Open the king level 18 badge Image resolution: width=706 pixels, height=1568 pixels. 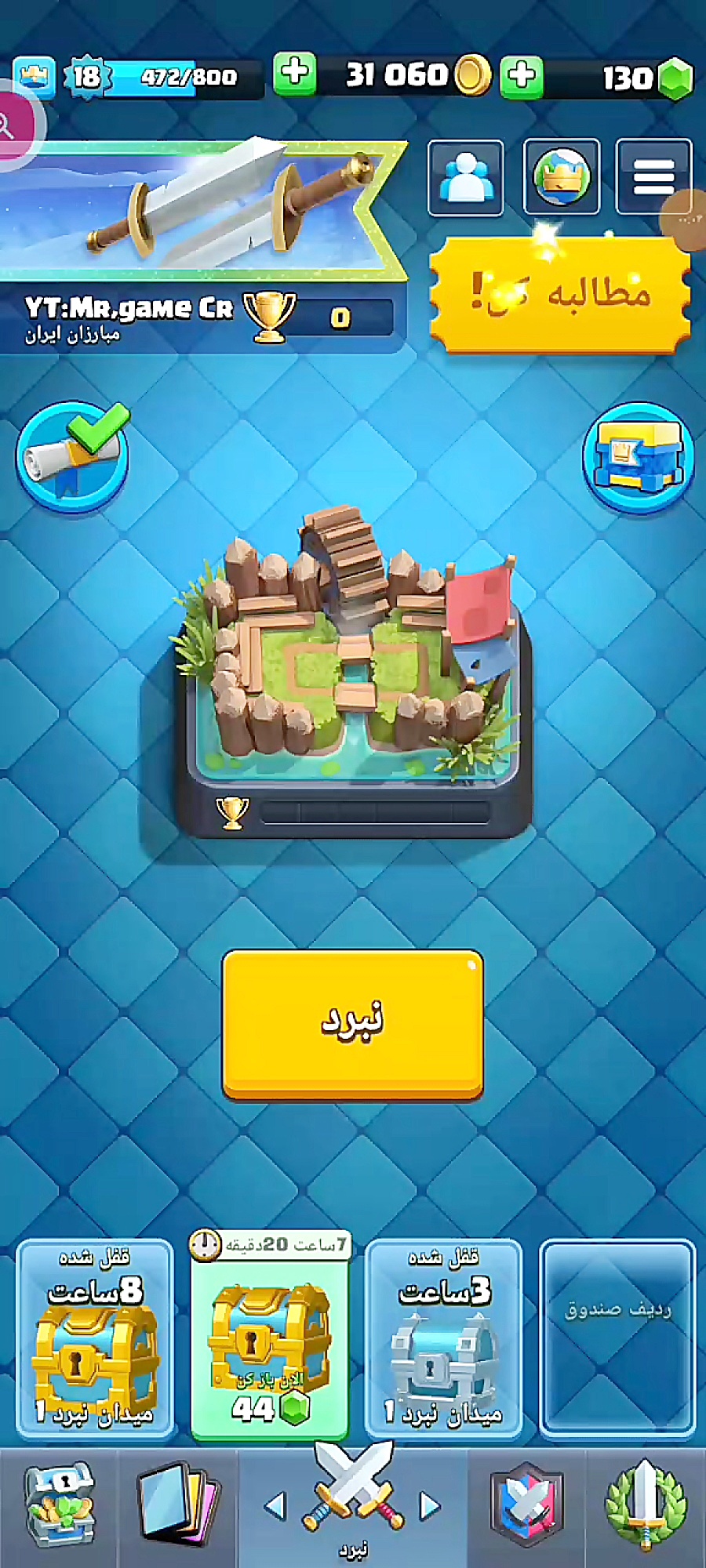pos(86,77)
